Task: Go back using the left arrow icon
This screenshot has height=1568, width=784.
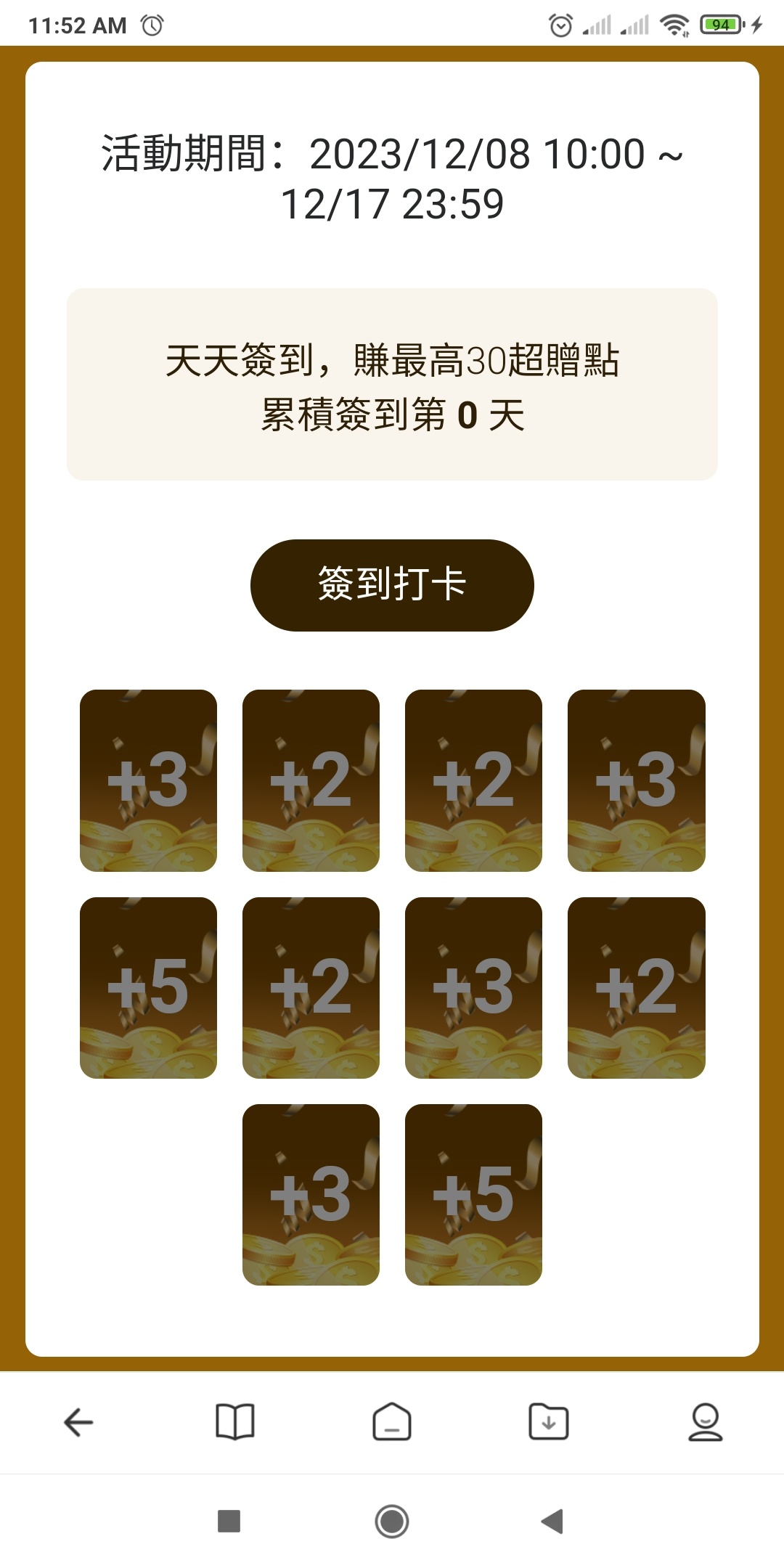Action: (x=78, y=1422)
